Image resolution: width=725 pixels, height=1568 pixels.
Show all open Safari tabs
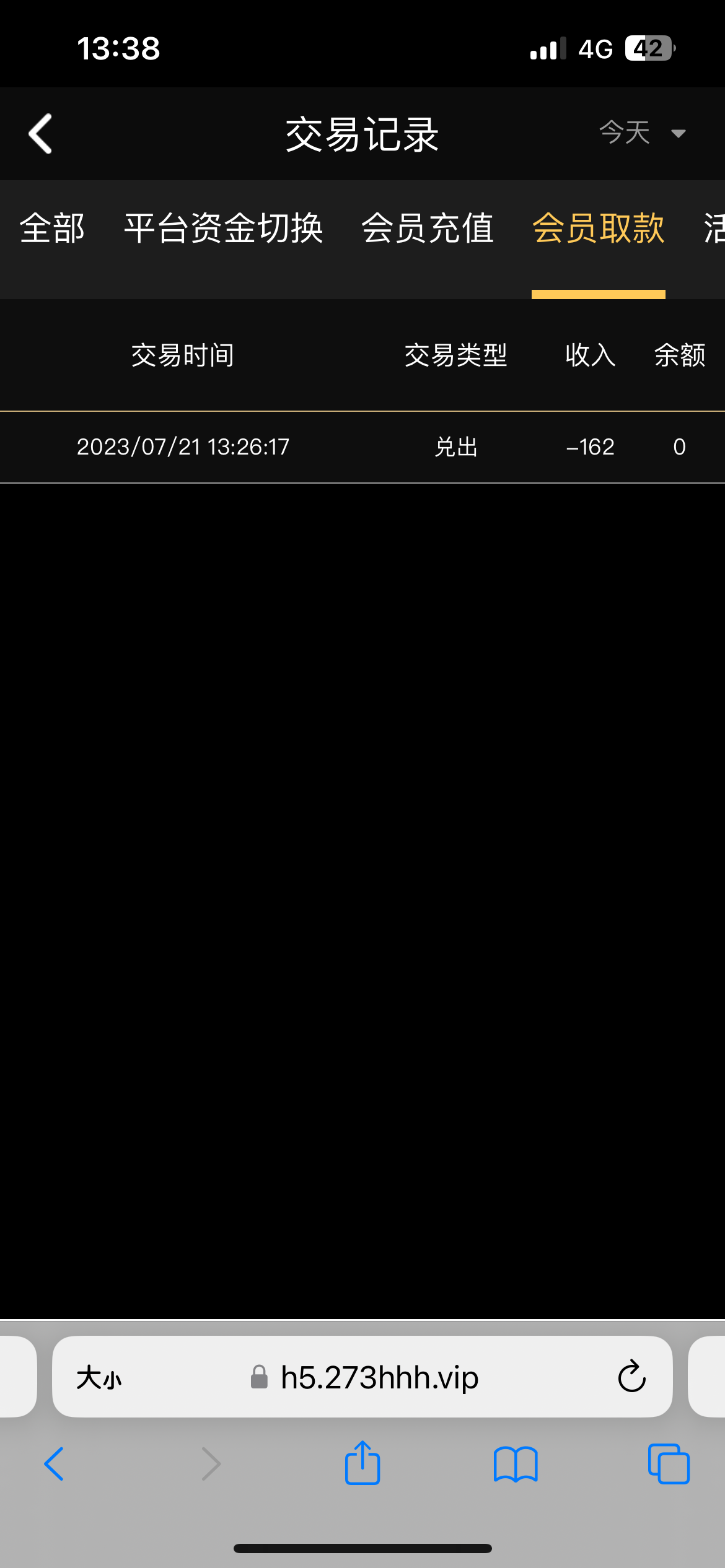pos(669,1464)
